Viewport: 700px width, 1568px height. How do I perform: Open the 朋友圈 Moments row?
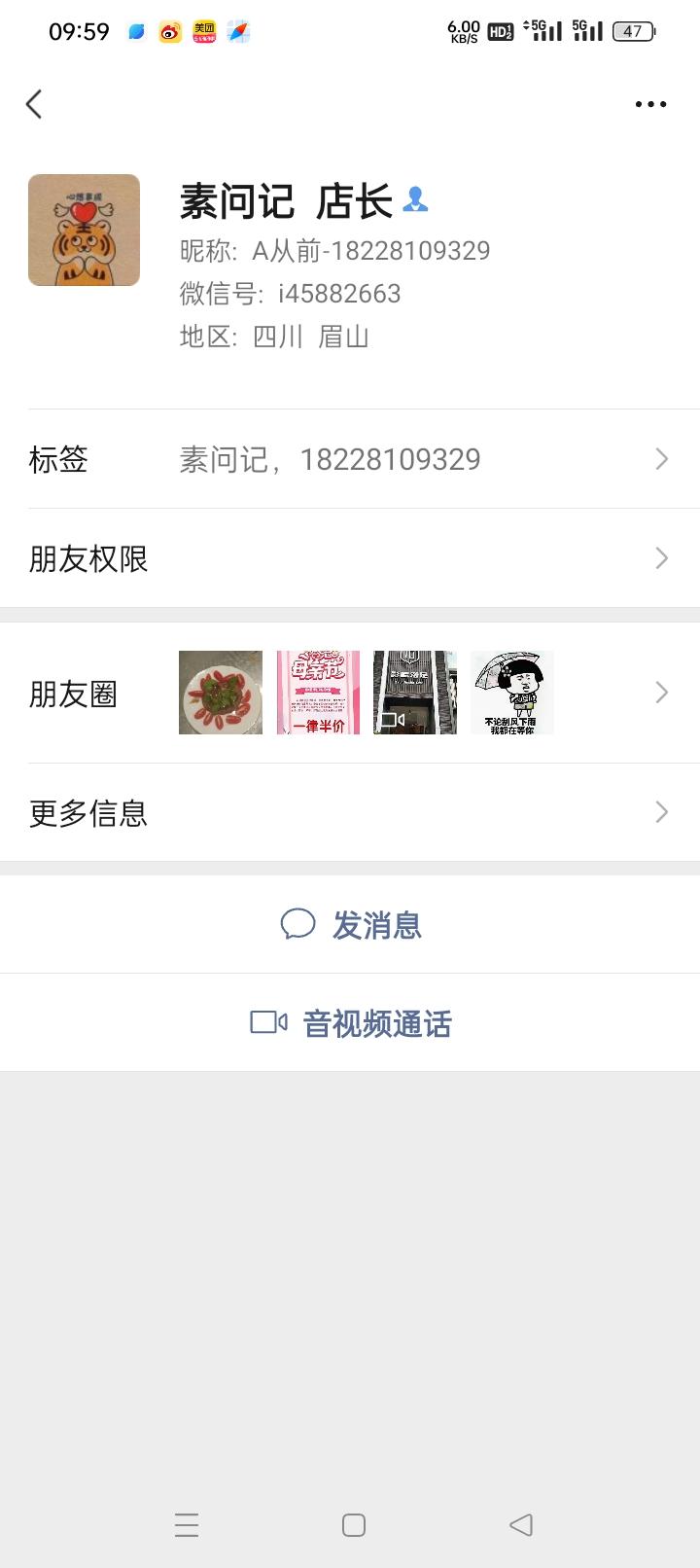350,693
